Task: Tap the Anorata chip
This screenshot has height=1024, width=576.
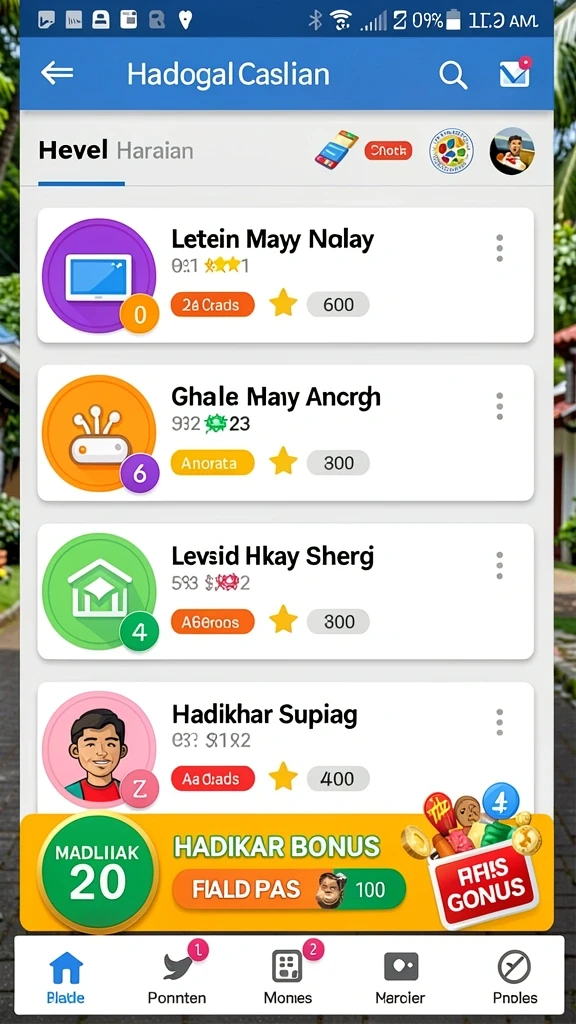Action: click(212, 463)
